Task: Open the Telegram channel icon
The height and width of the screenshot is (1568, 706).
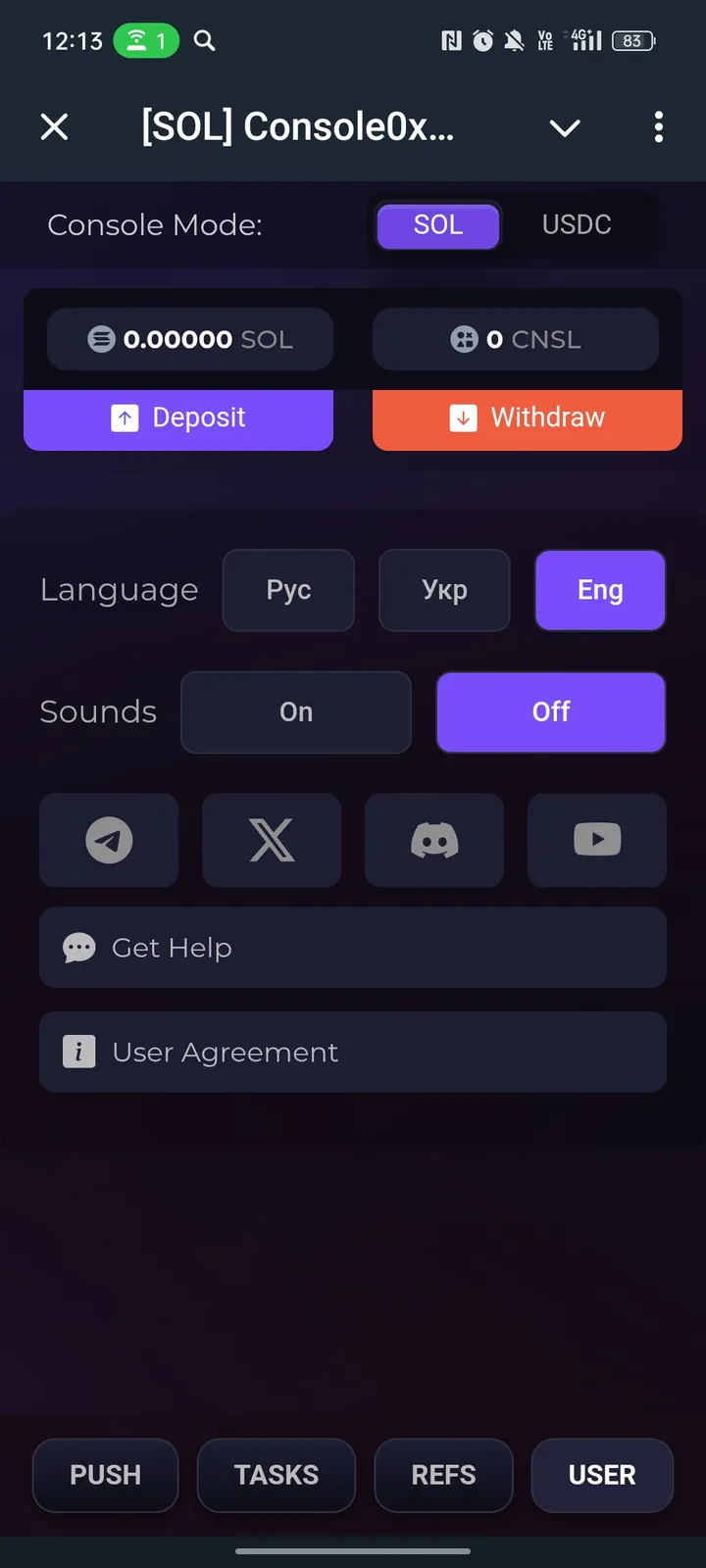Action: (x=109, y=841)
